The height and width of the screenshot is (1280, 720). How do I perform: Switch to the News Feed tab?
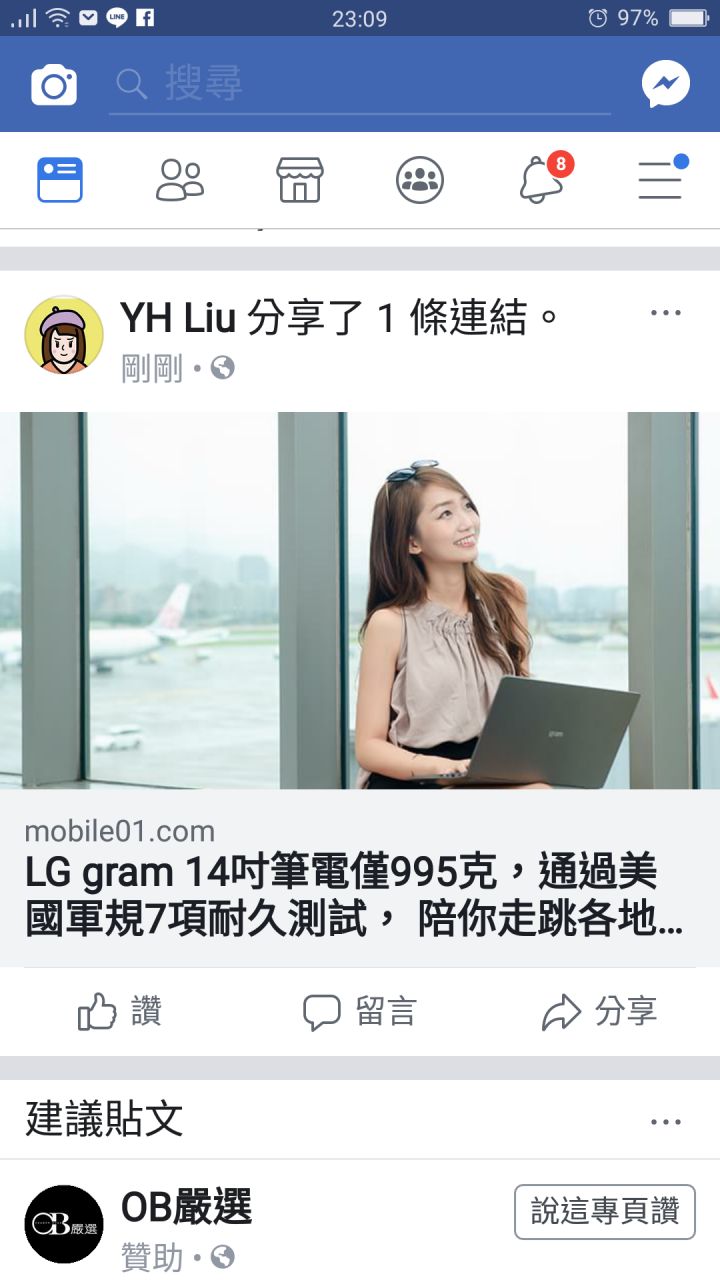click(x=60, y=180)
